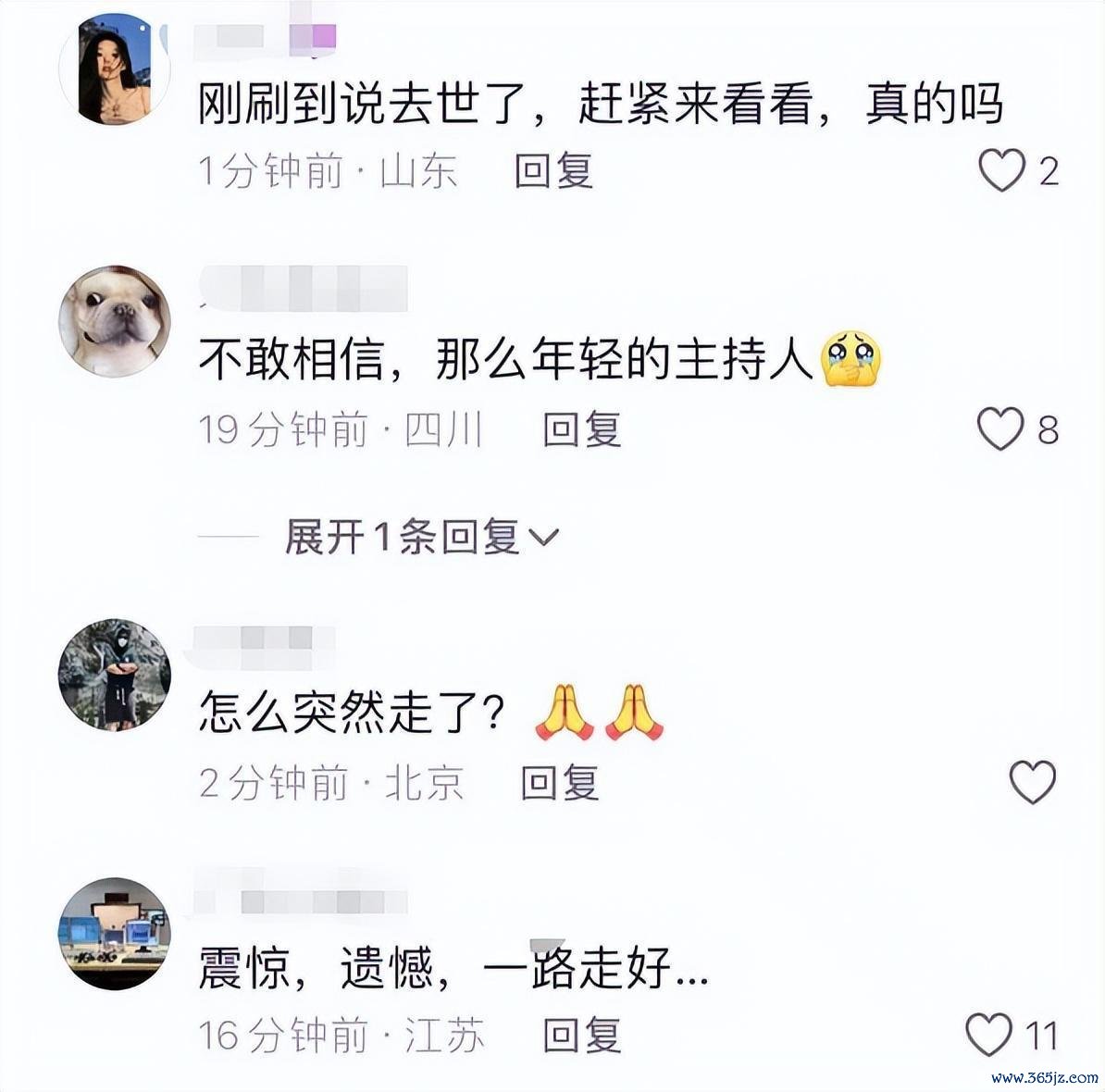This screenshot has height=1092, width=1105.
Task: Open the French bulldog avatar profile
Action: point(114,321)
